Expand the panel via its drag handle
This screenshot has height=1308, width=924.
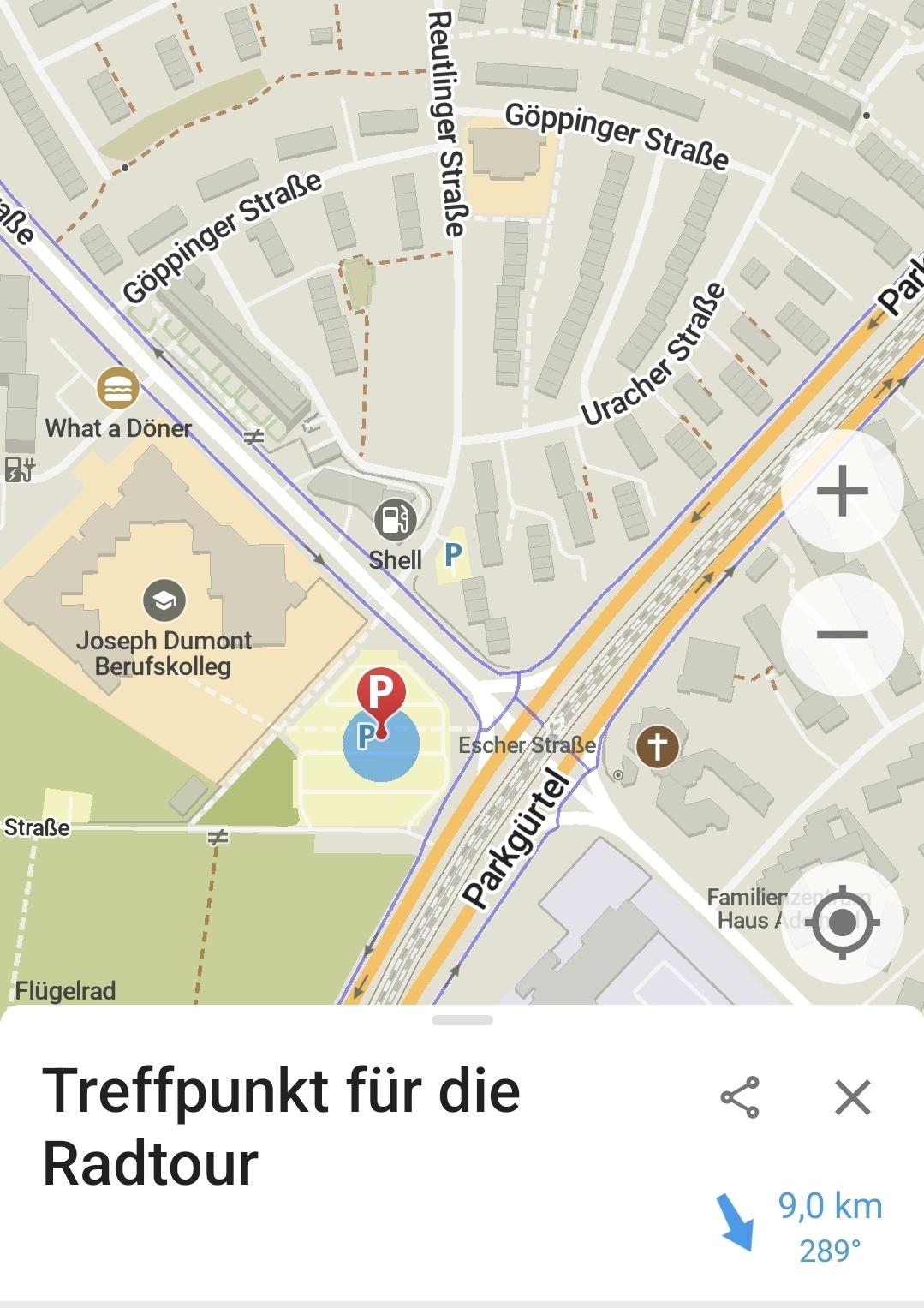(462, 1020)
